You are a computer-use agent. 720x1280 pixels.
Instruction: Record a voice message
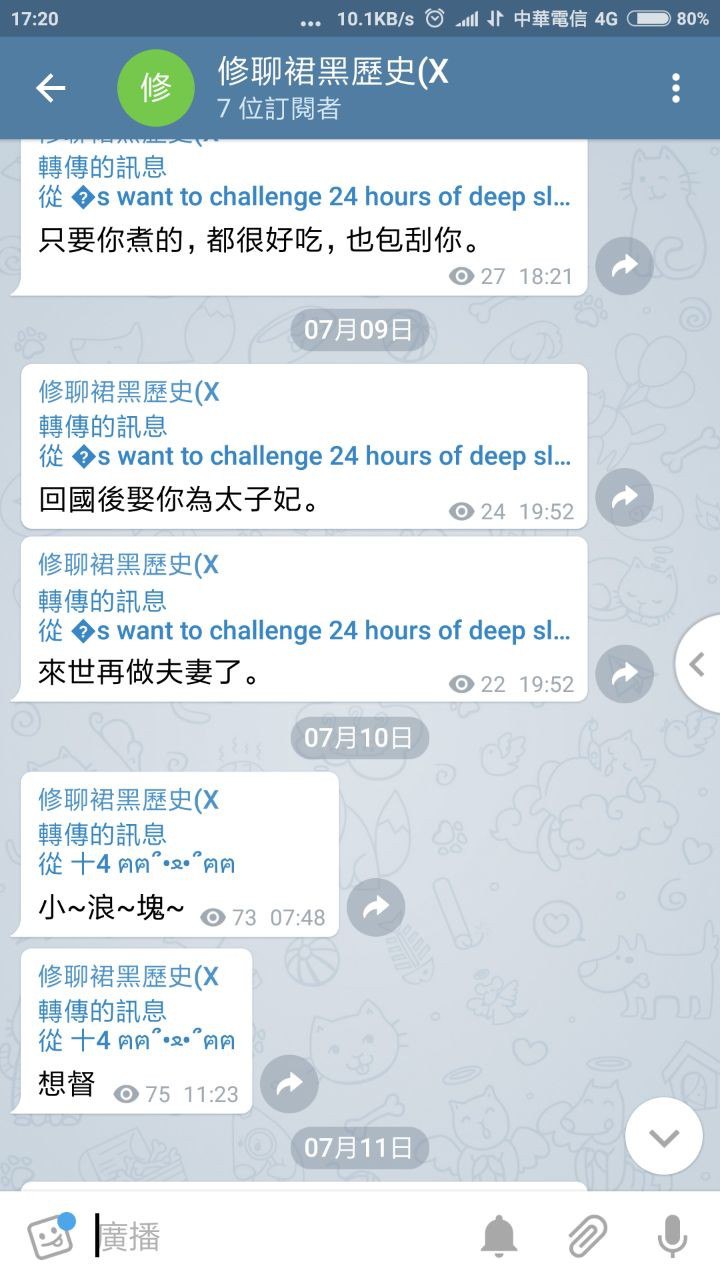click(x=672, y=1237)
